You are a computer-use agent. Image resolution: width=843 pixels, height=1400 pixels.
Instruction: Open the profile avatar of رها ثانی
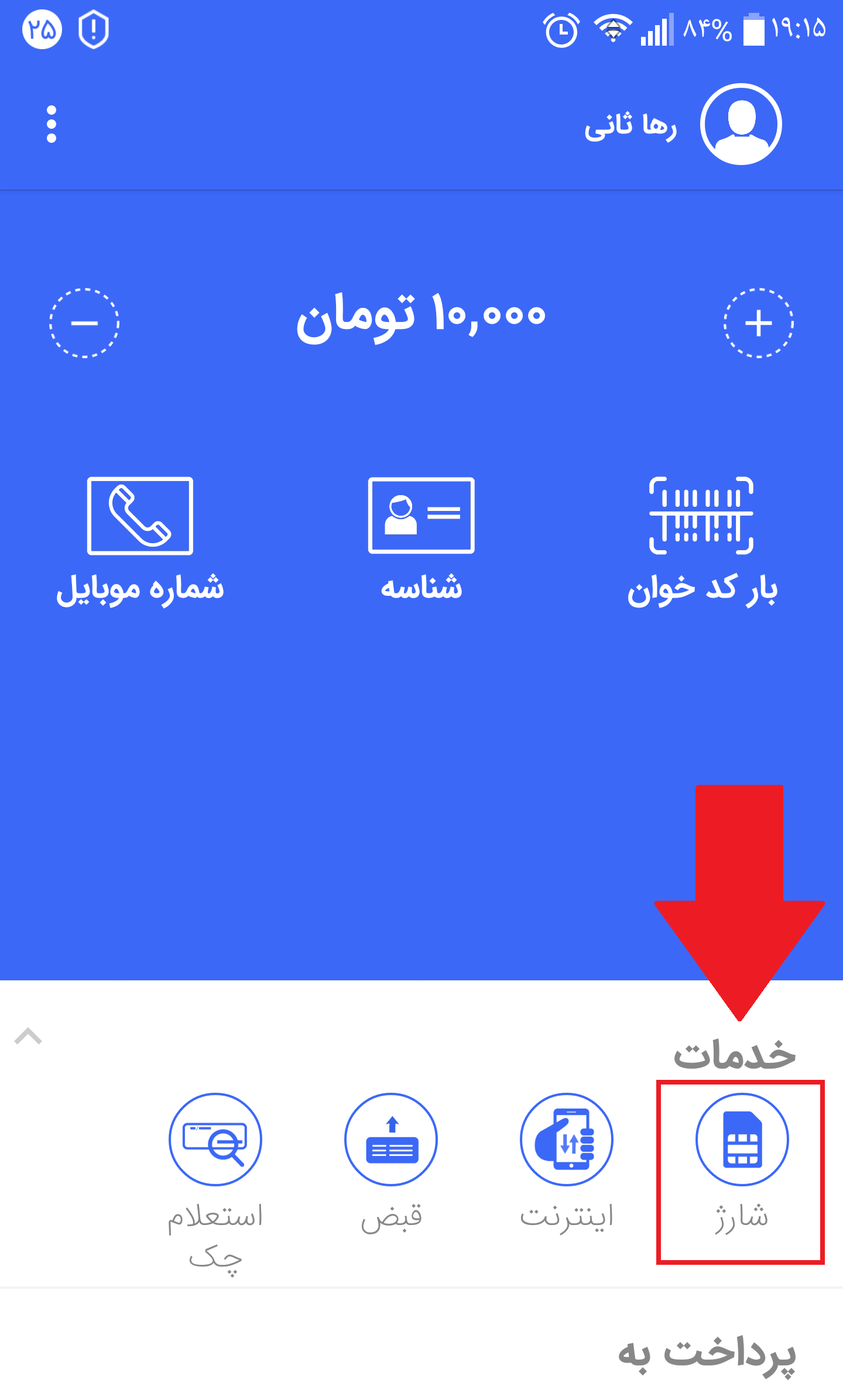[x=741, y=124]
